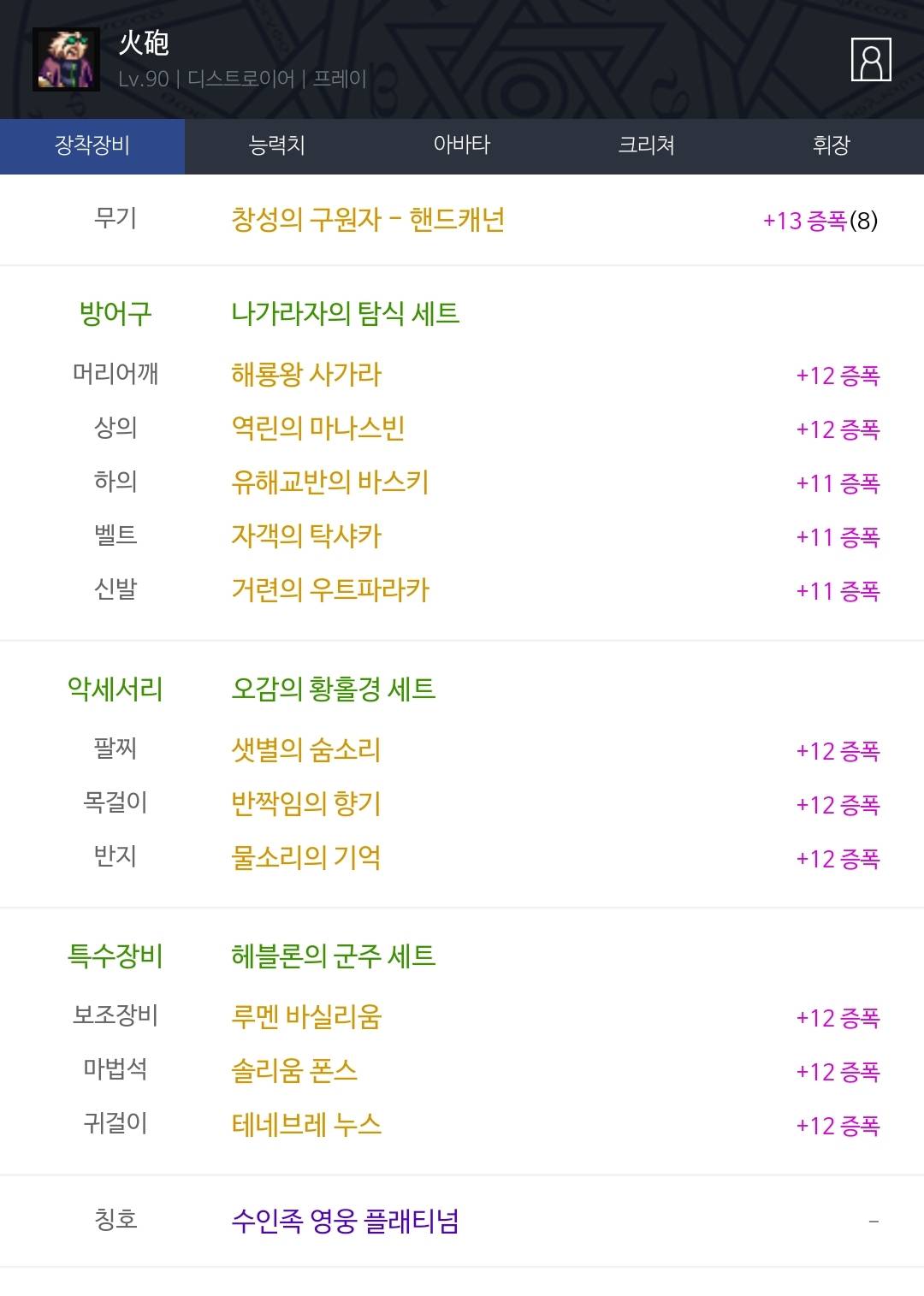Switch to the 능력치 tab

point(277,145)
